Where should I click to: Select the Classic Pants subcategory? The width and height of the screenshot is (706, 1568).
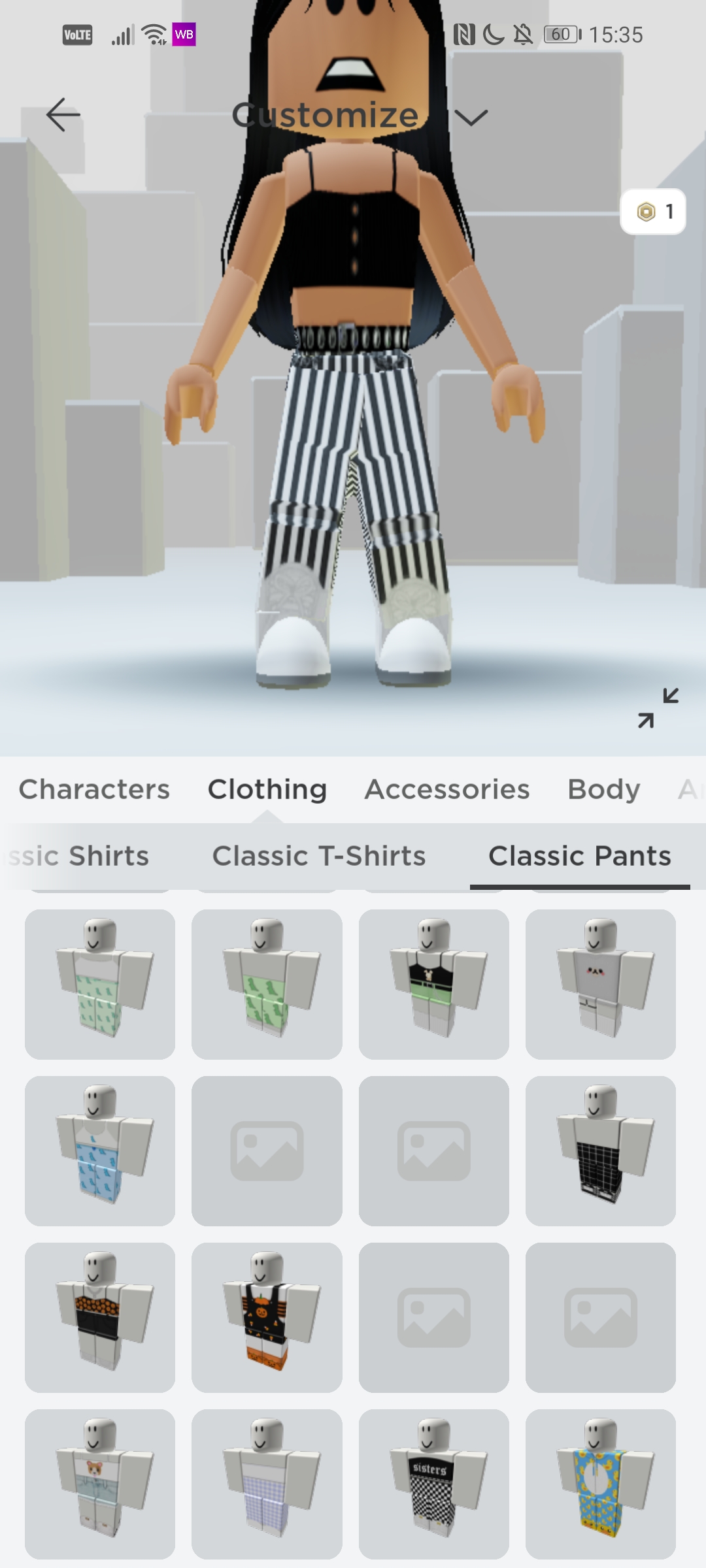tap(580, 856)
